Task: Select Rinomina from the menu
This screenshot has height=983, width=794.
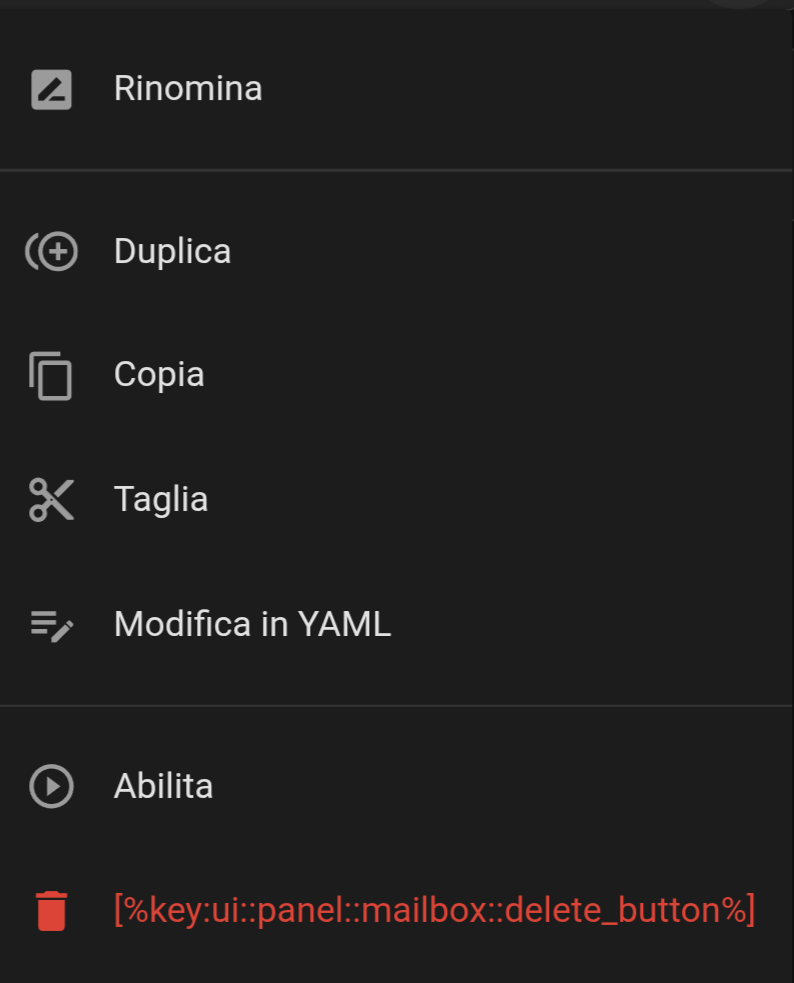Action: [x=188, y=89]
